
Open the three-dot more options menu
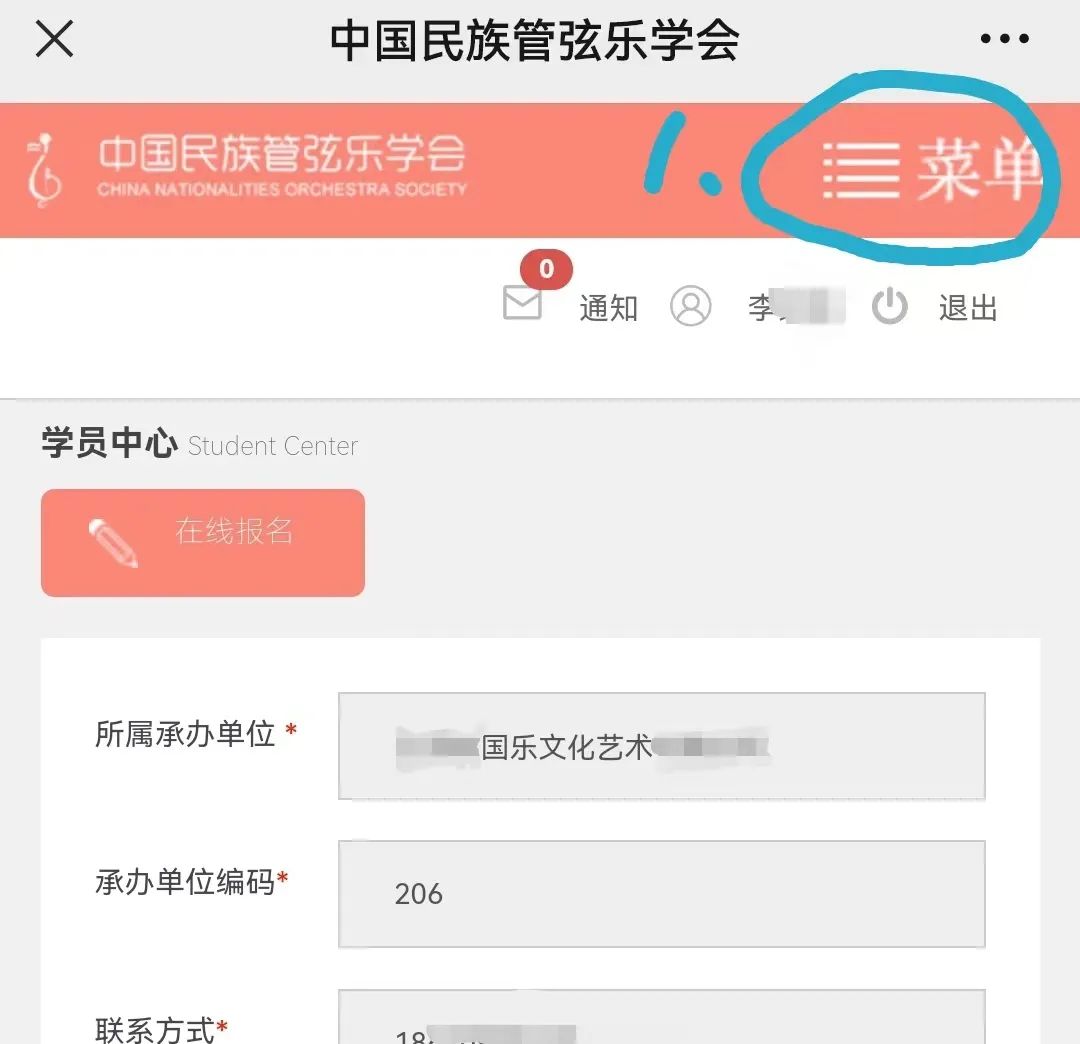tap(1004, 40)
